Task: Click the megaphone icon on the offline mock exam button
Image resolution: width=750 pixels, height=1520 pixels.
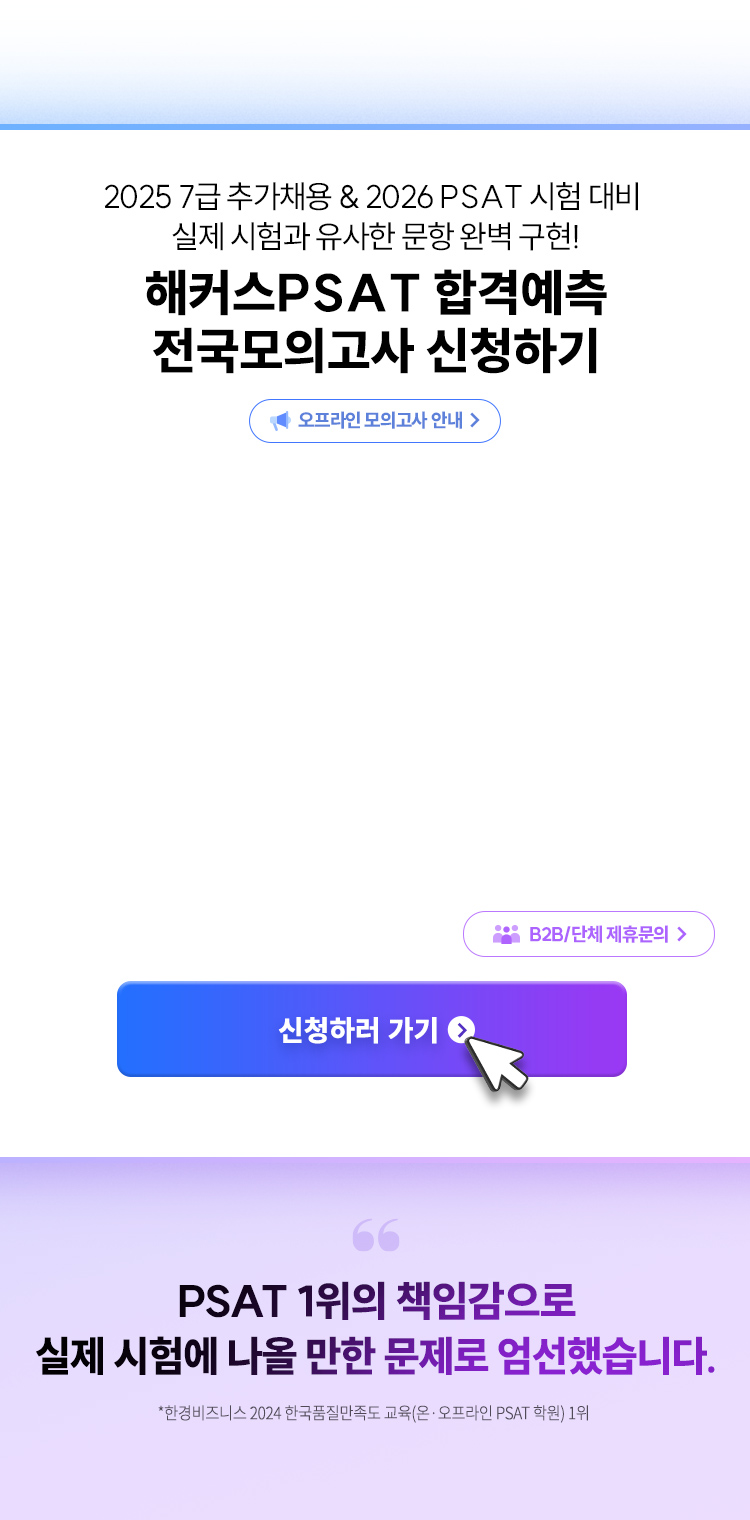Action: (x=282, y=421)
